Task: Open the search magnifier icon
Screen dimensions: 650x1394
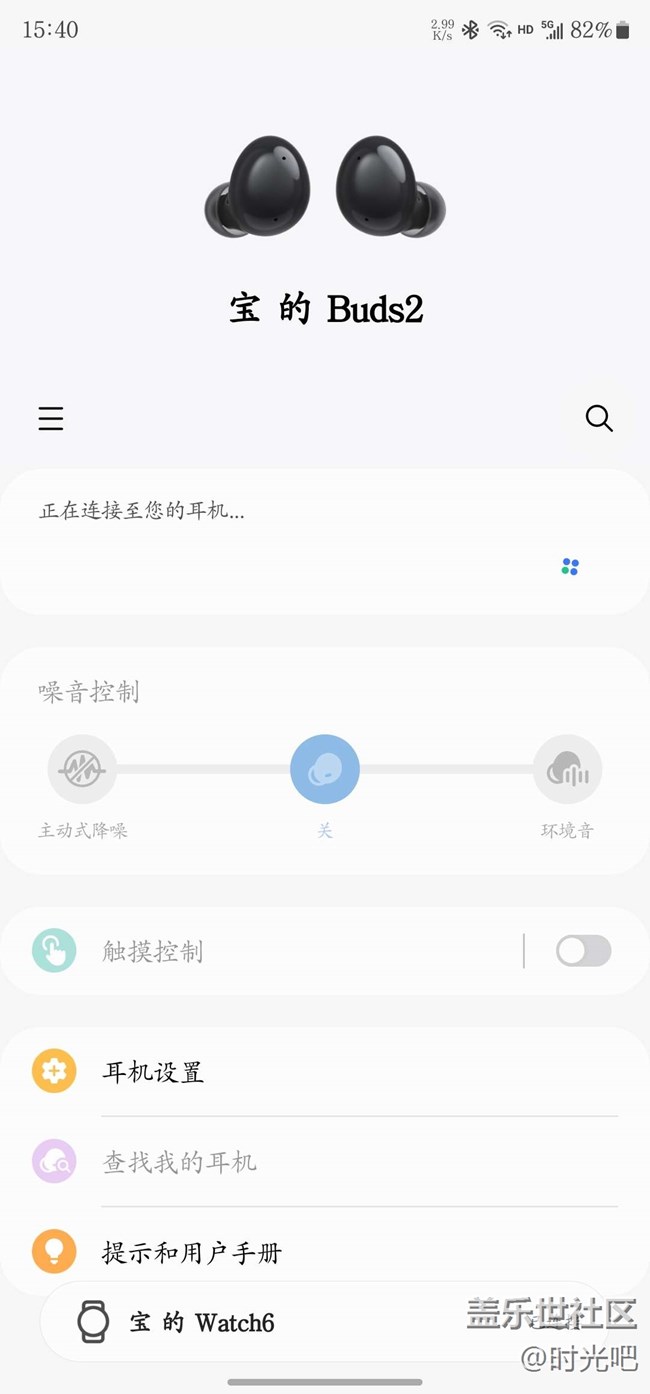Action: point(599,418)
